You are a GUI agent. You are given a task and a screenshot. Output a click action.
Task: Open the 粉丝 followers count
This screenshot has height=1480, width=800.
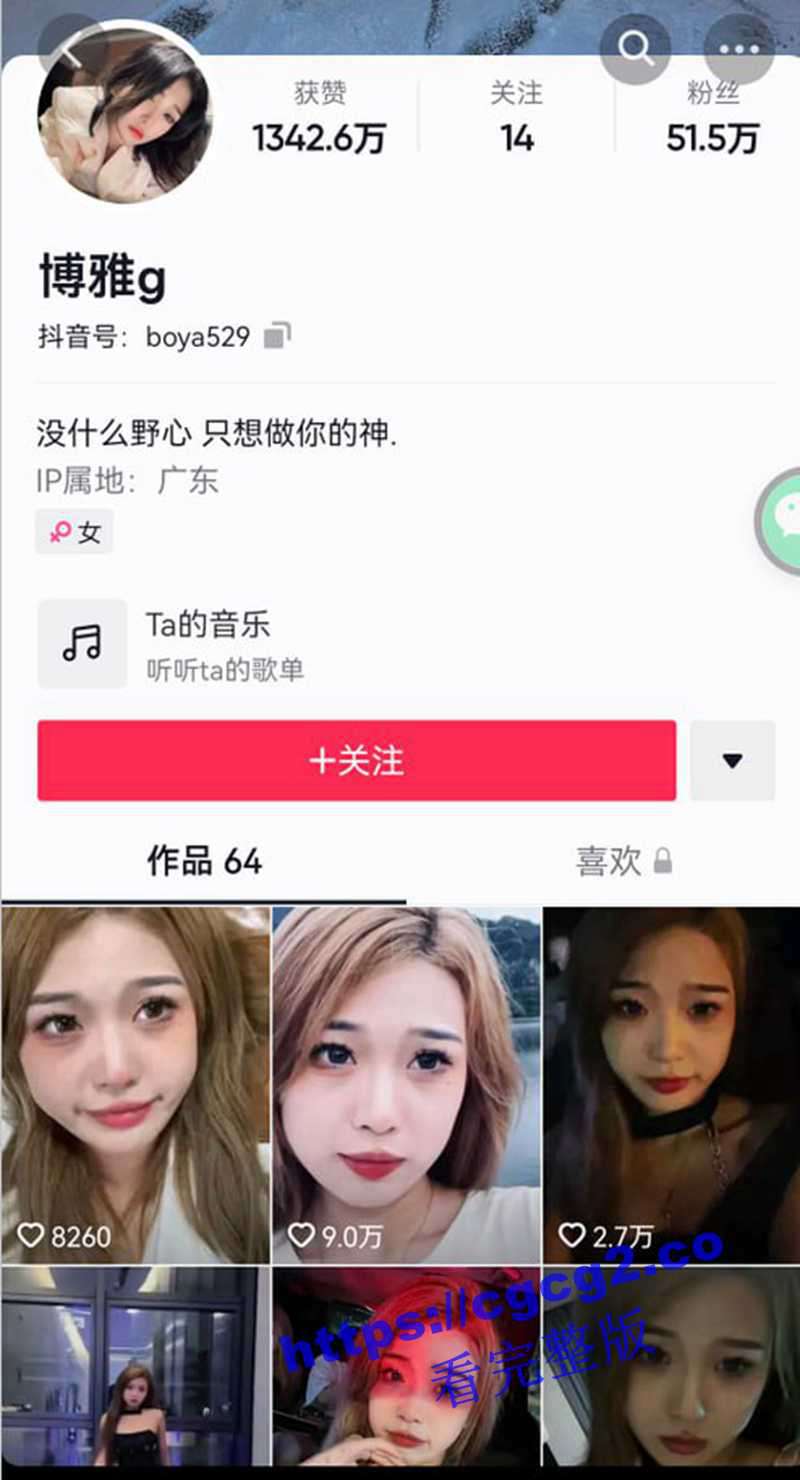pyautogui.click(x=712, y=120)
